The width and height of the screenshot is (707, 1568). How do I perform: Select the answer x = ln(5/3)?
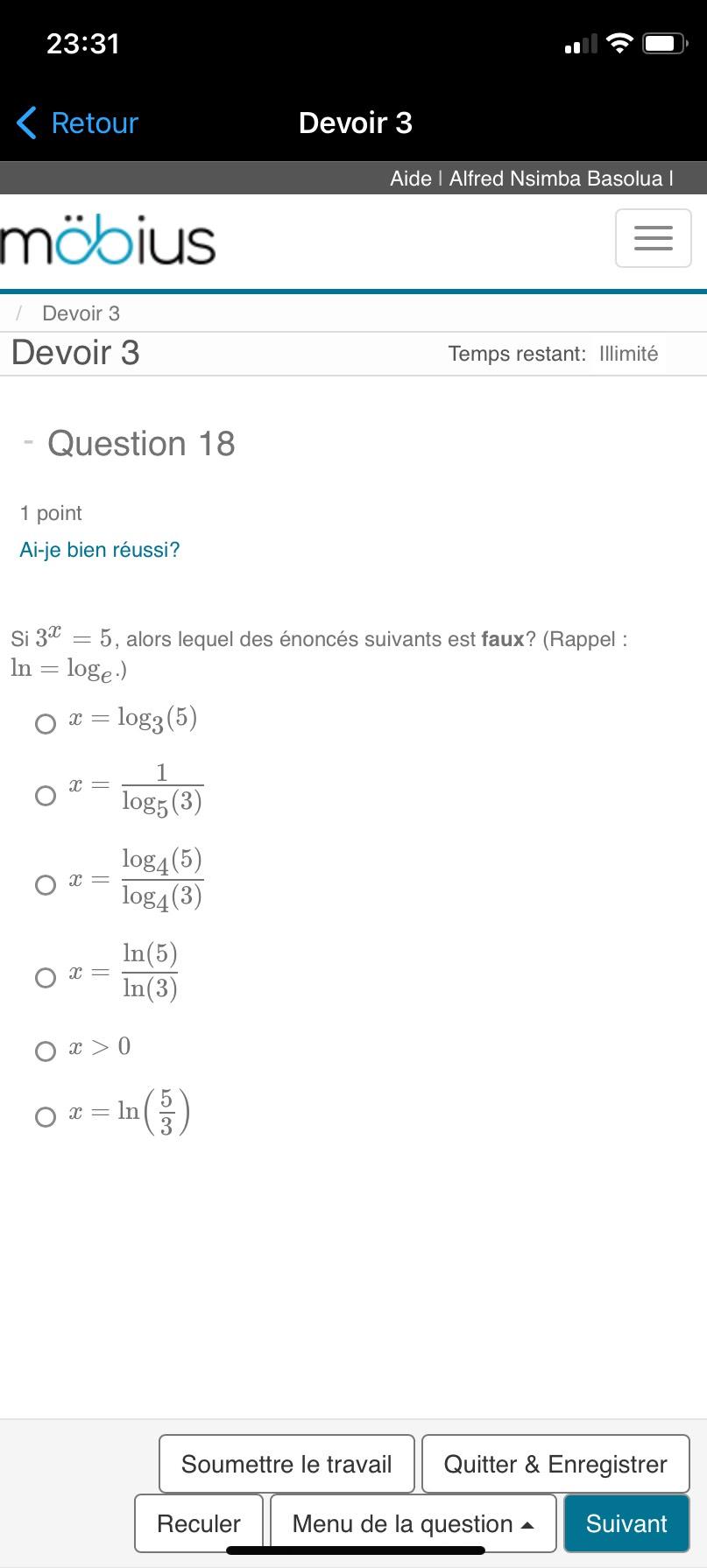point(46,1115)
